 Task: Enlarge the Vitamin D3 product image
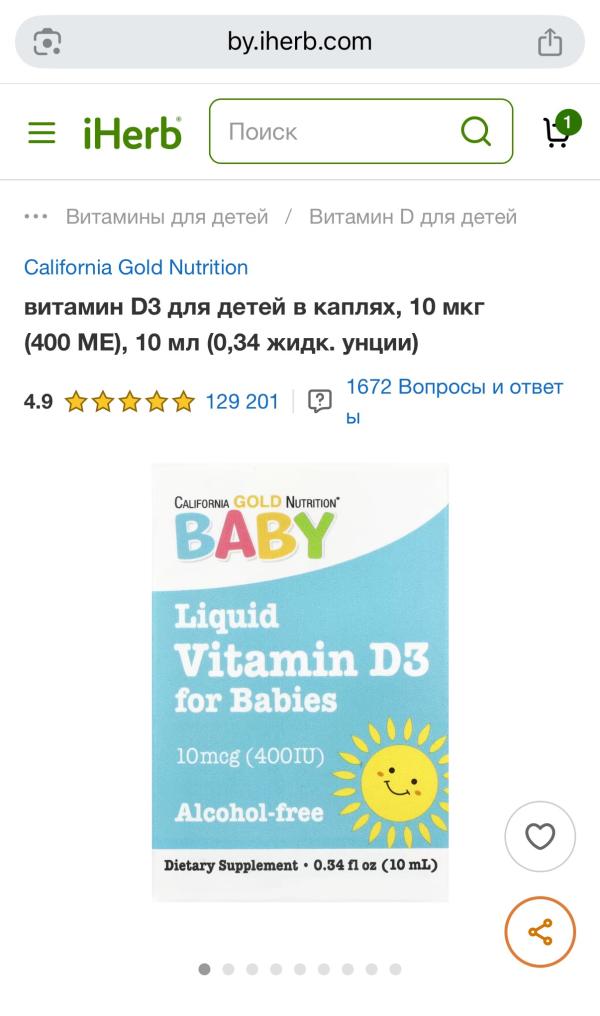pyautogui.click(x=300, y=683)
